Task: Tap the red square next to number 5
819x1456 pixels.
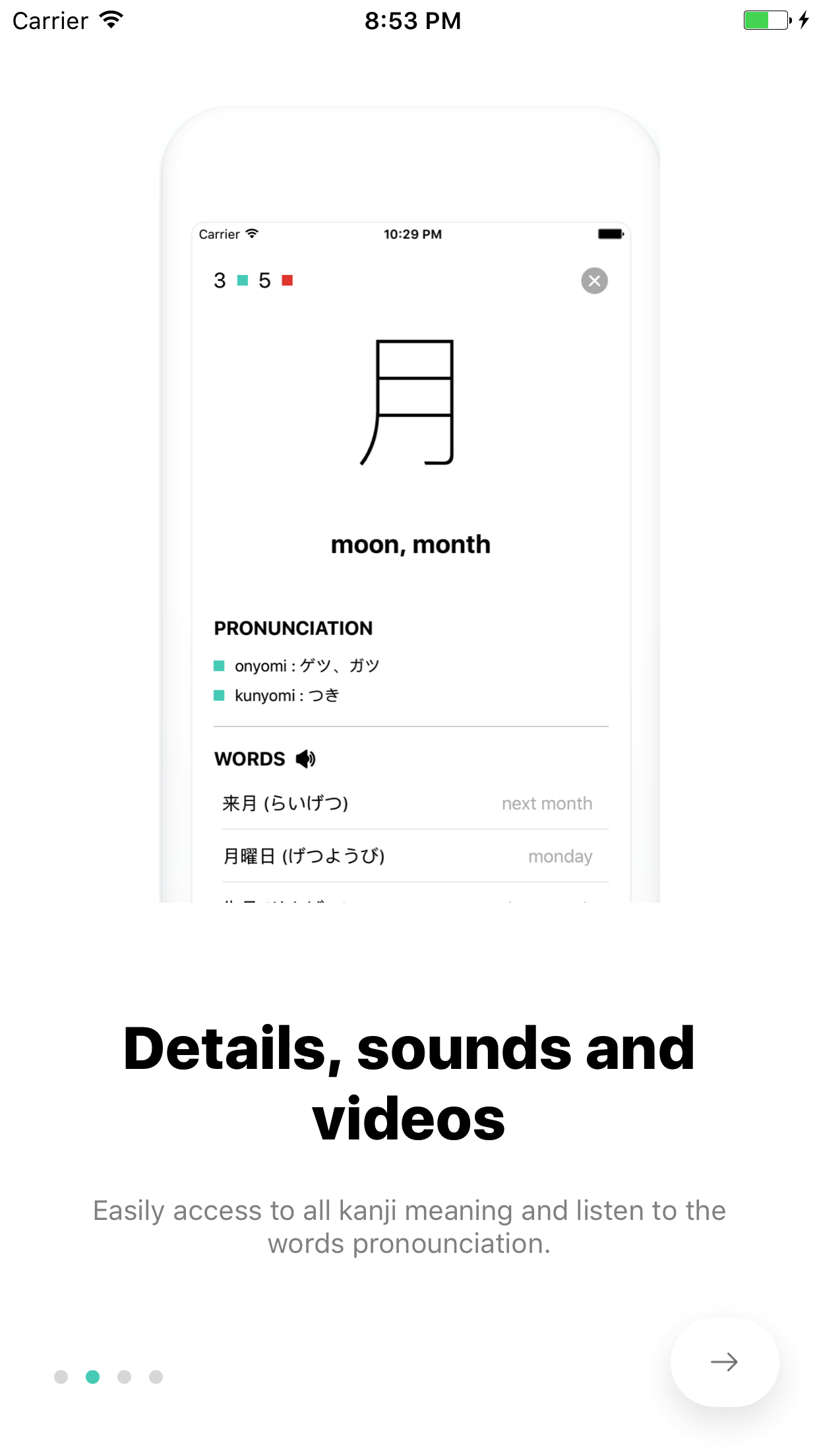Action: [x=286, y=280]
